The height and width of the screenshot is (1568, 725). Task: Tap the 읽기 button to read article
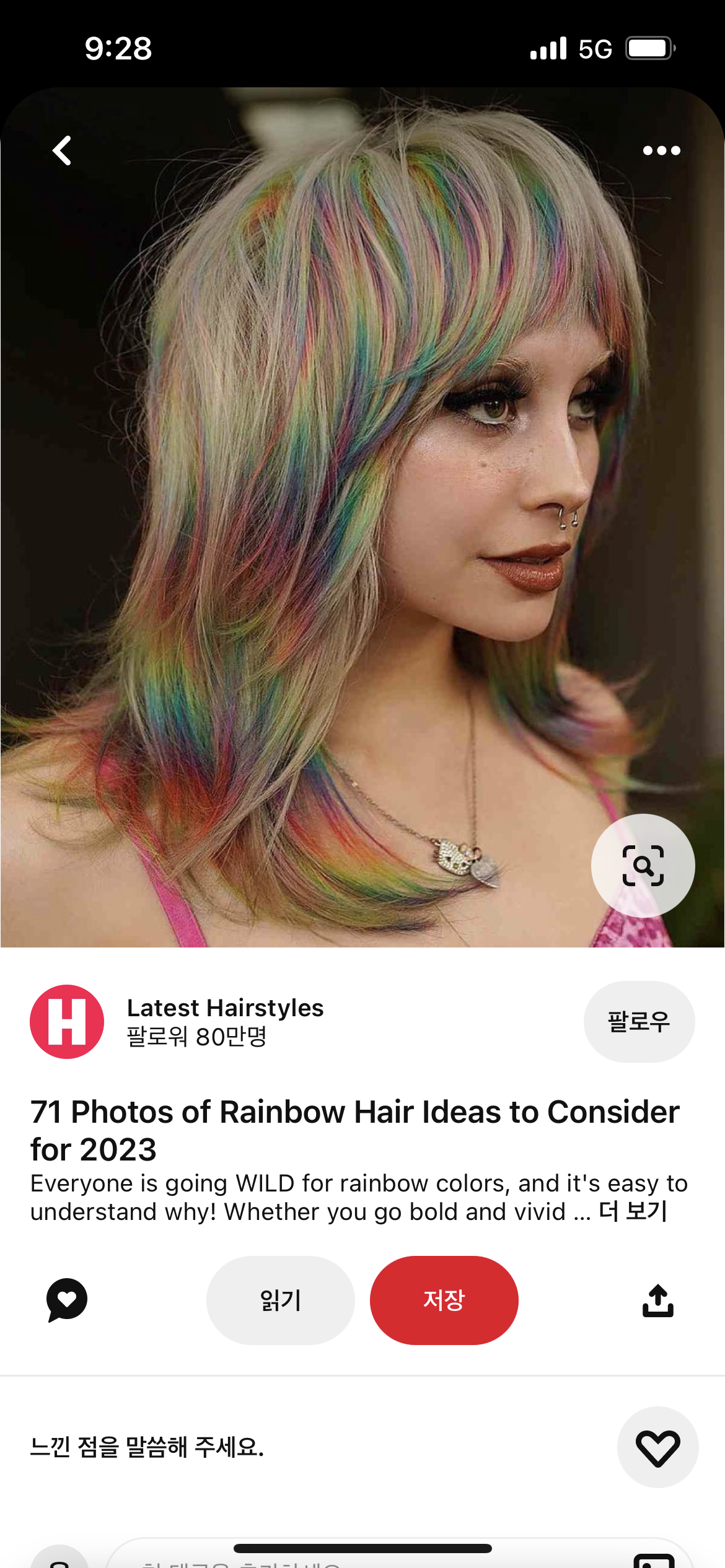(x=280, y=1300)
